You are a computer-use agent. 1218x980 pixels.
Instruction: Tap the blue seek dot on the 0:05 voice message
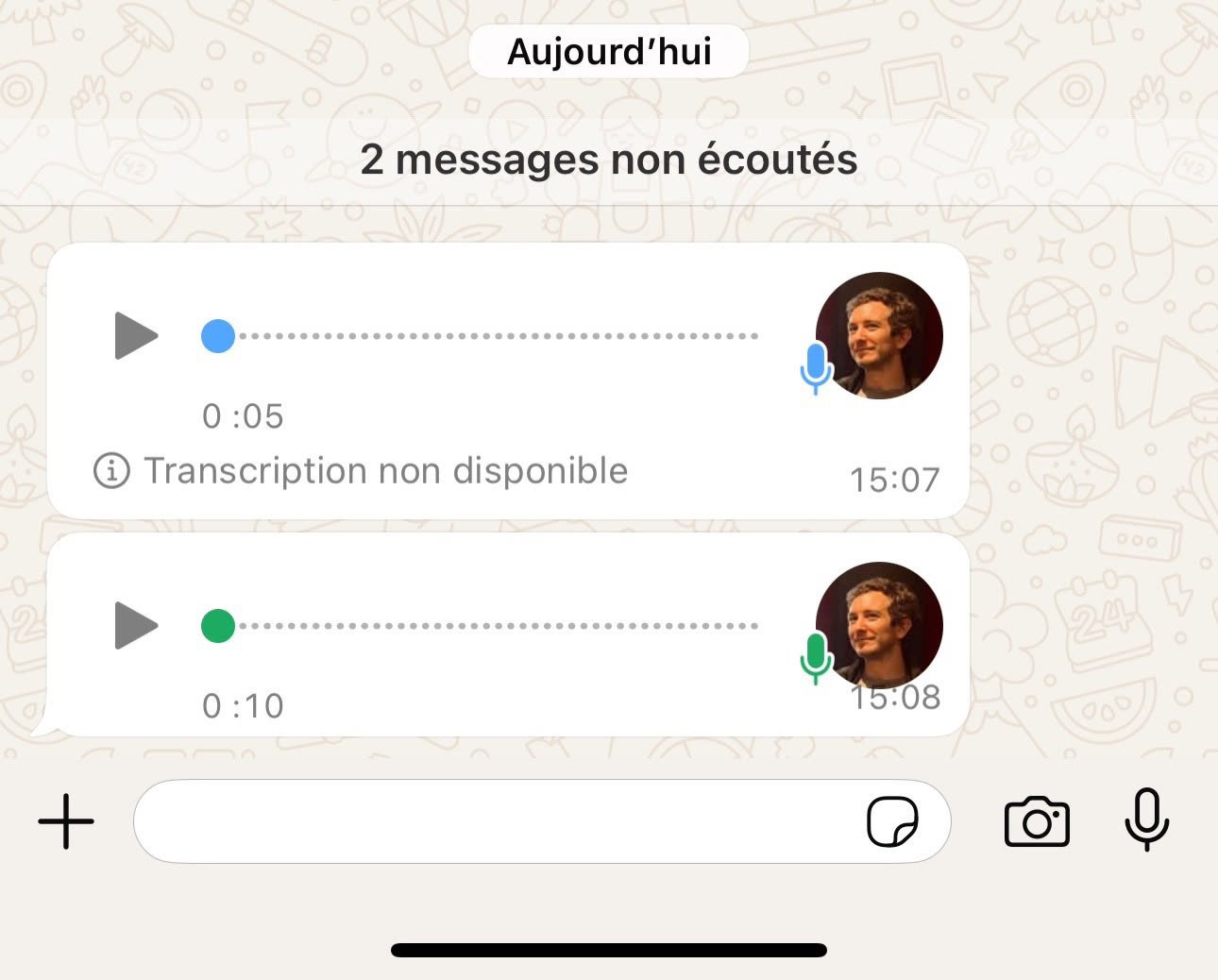(218, 336)
